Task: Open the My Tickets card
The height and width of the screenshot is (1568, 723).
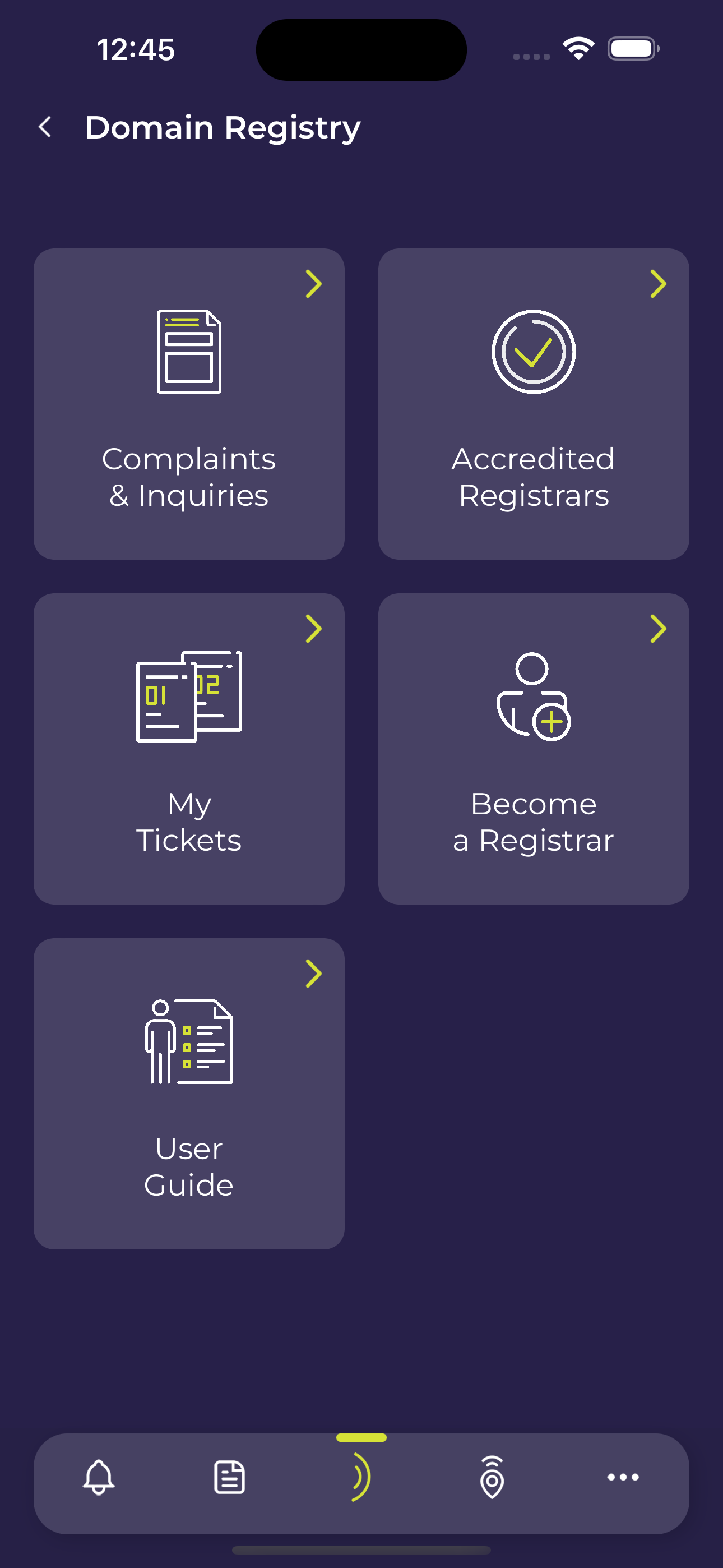Action: 189,749
